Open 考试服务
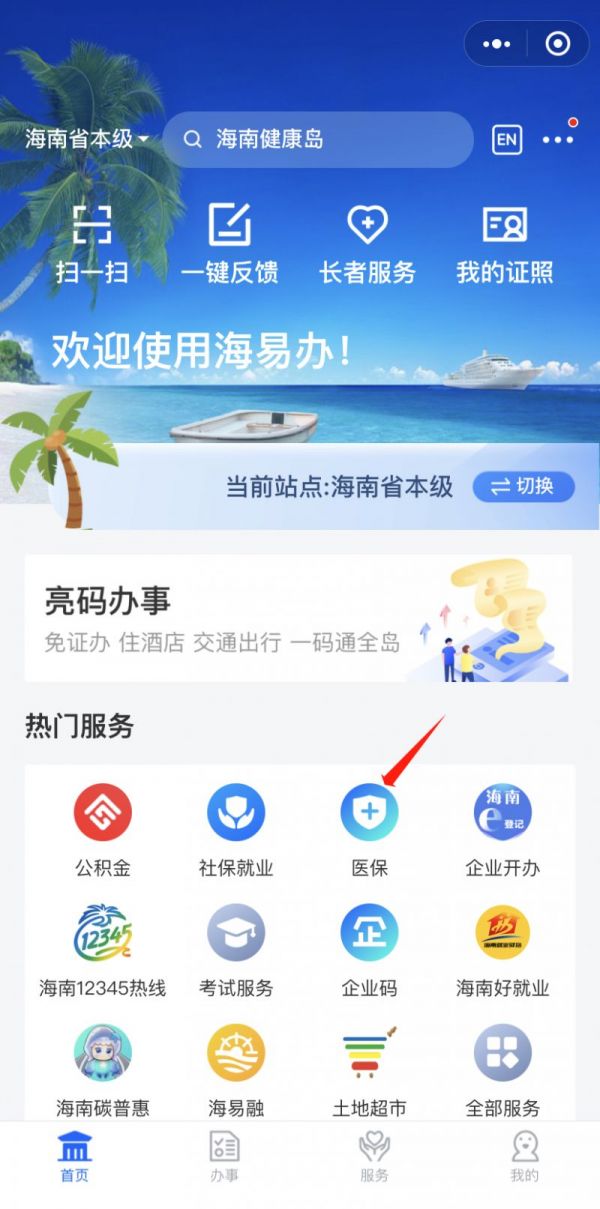The width and height of the screenshot is (600, 1209). 236,949
